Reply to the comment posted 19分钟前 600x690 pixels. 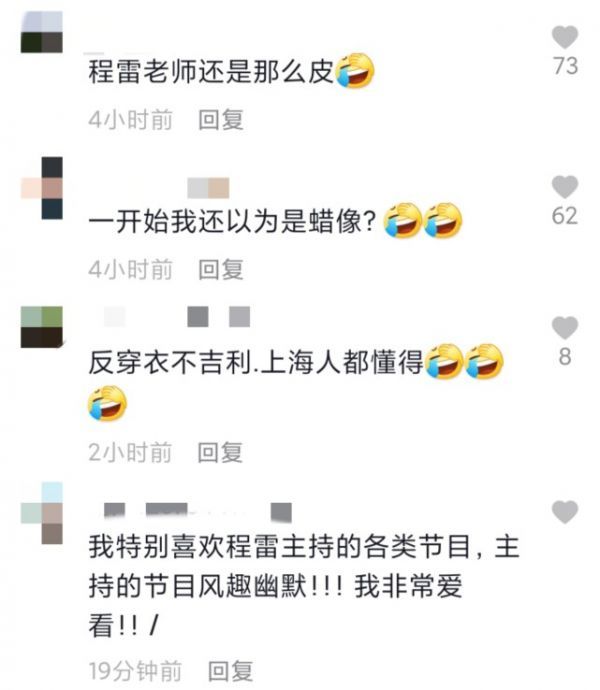[x=230, y=670]
